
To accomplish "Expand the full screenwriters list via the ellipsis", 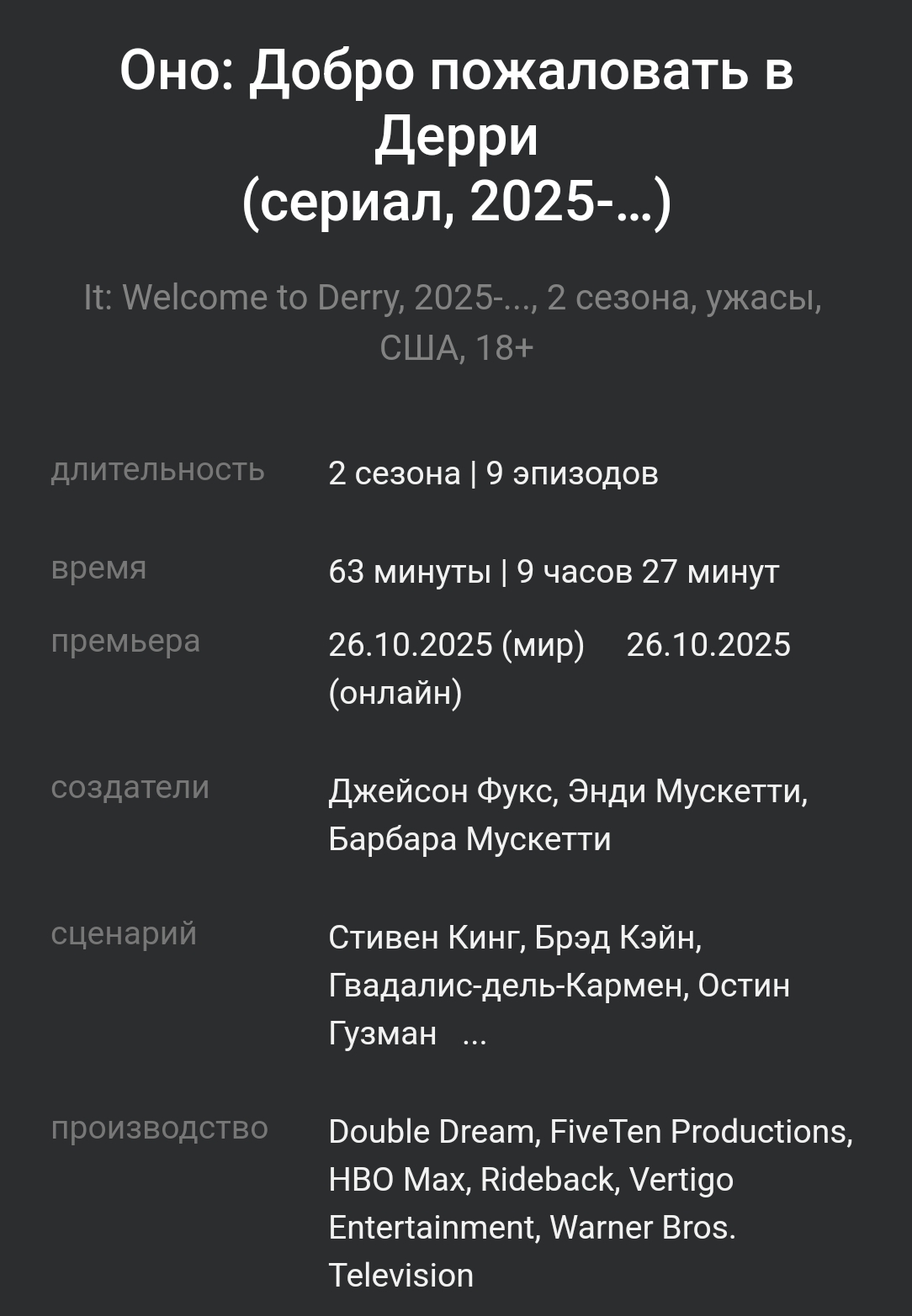I will [475, 1035].
